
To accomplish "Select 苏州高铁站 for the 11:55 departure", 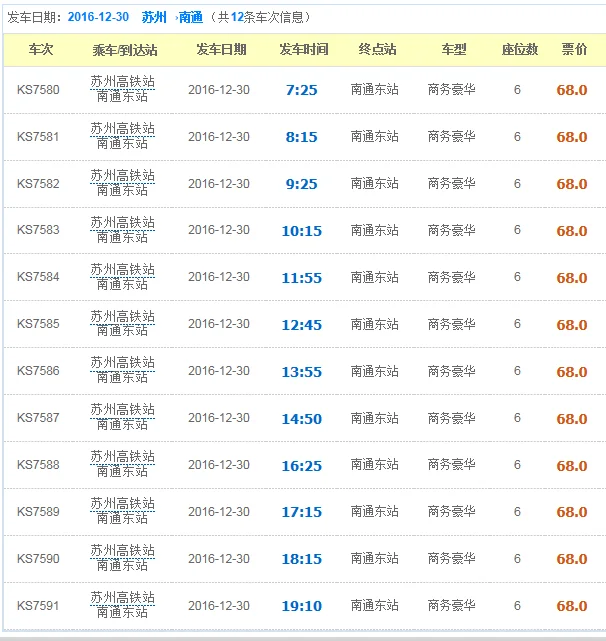I will coord(123,270).
